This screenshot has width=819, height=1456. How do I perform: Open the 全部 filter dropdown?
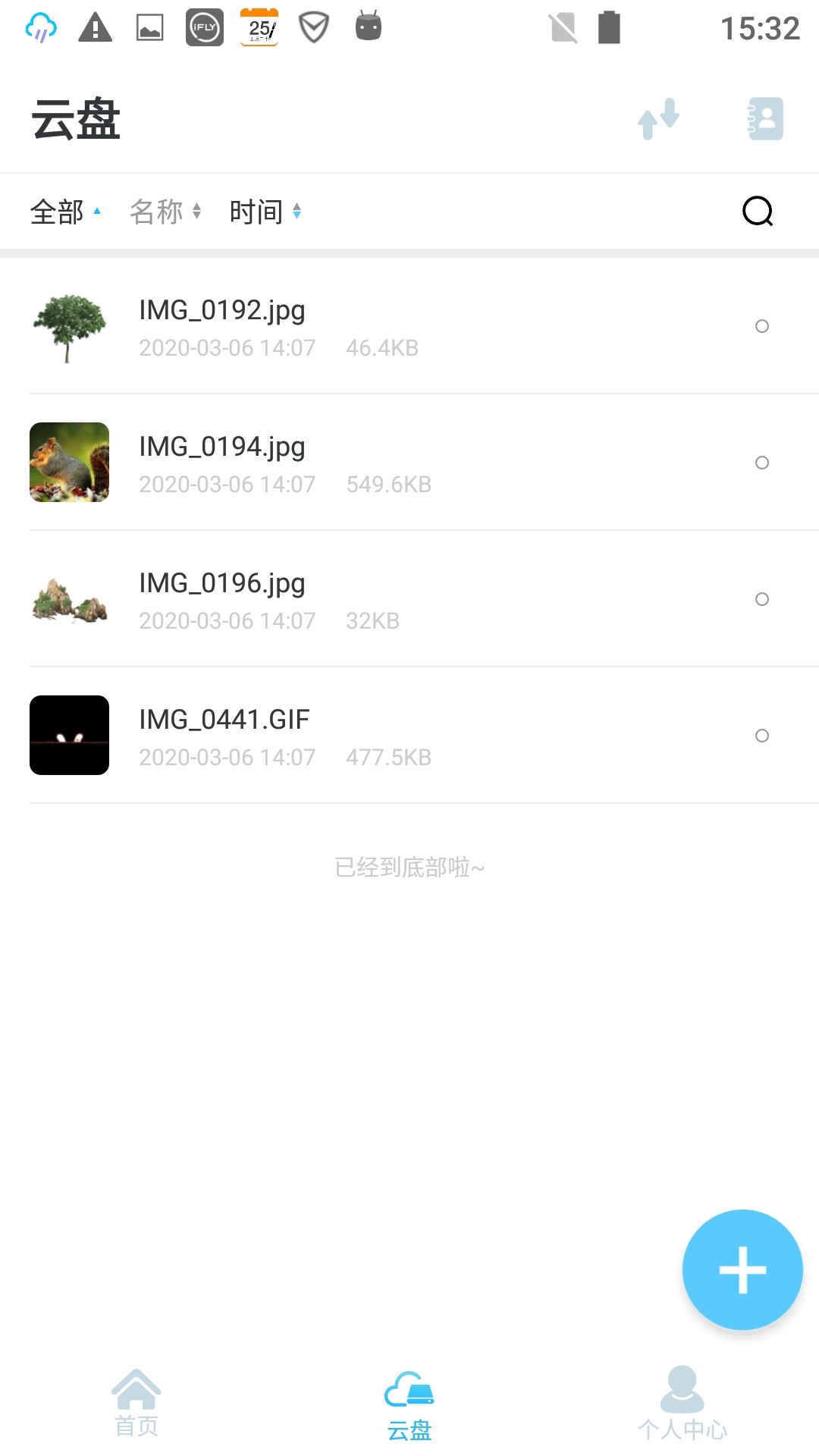64,212
